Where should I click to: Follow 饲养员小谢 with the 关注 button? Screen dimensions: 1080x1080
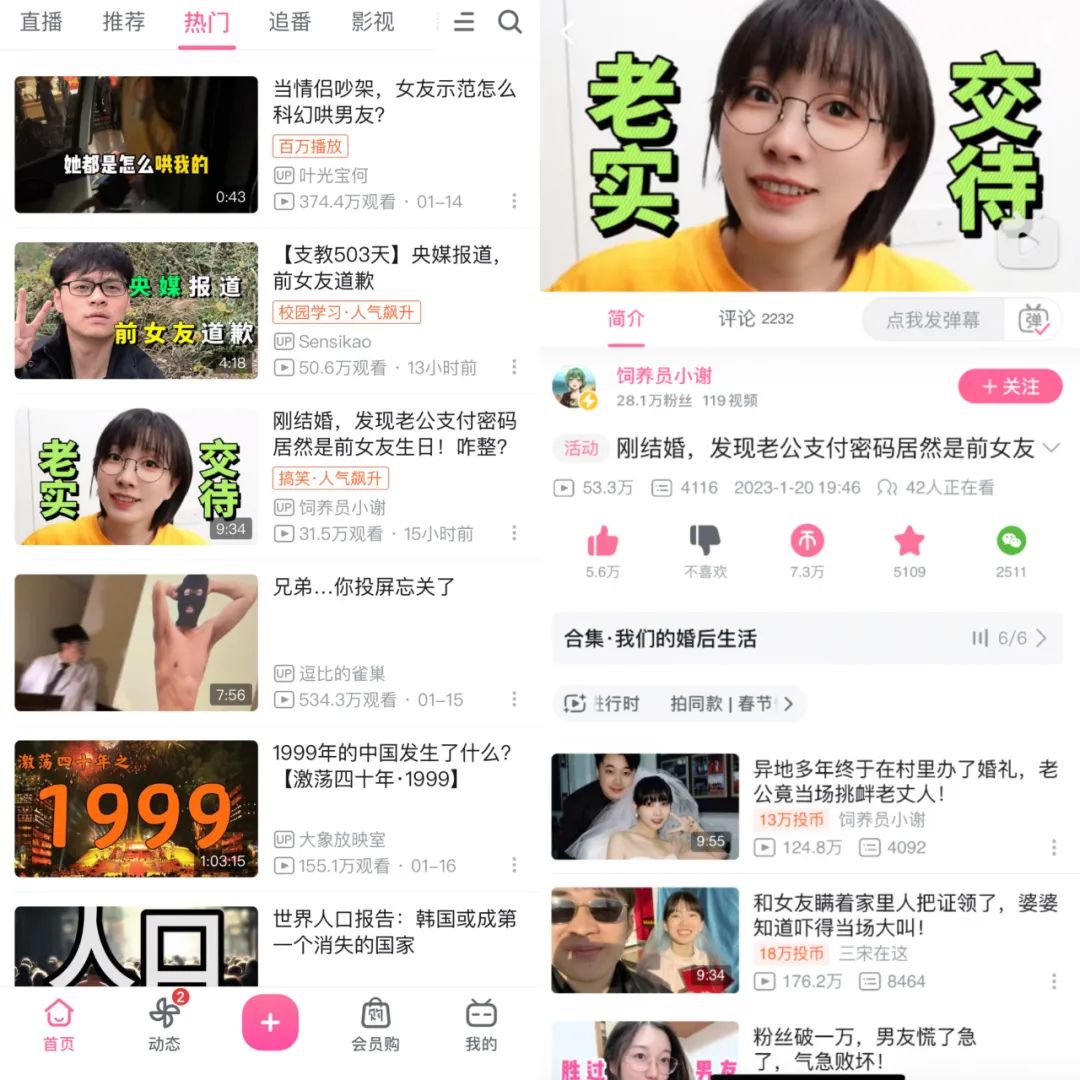(1010, 387)
